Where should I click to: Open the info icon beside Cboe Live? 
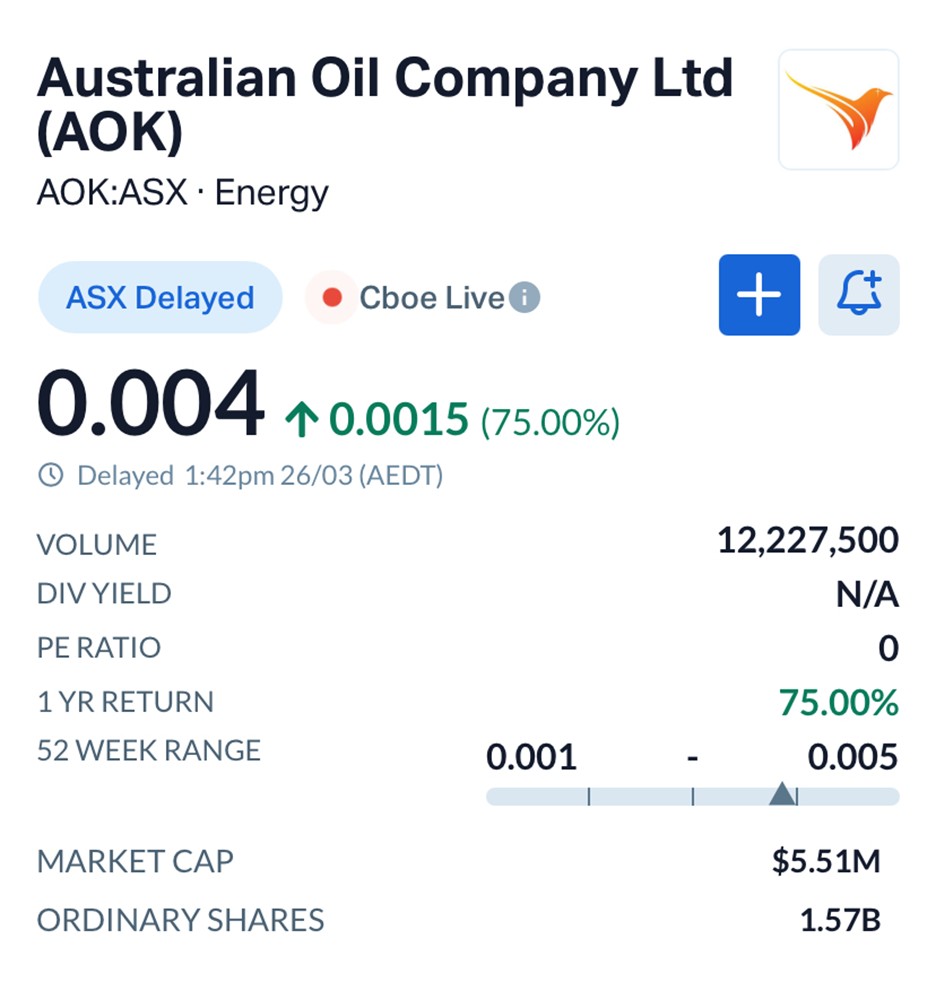coord(525,297)
